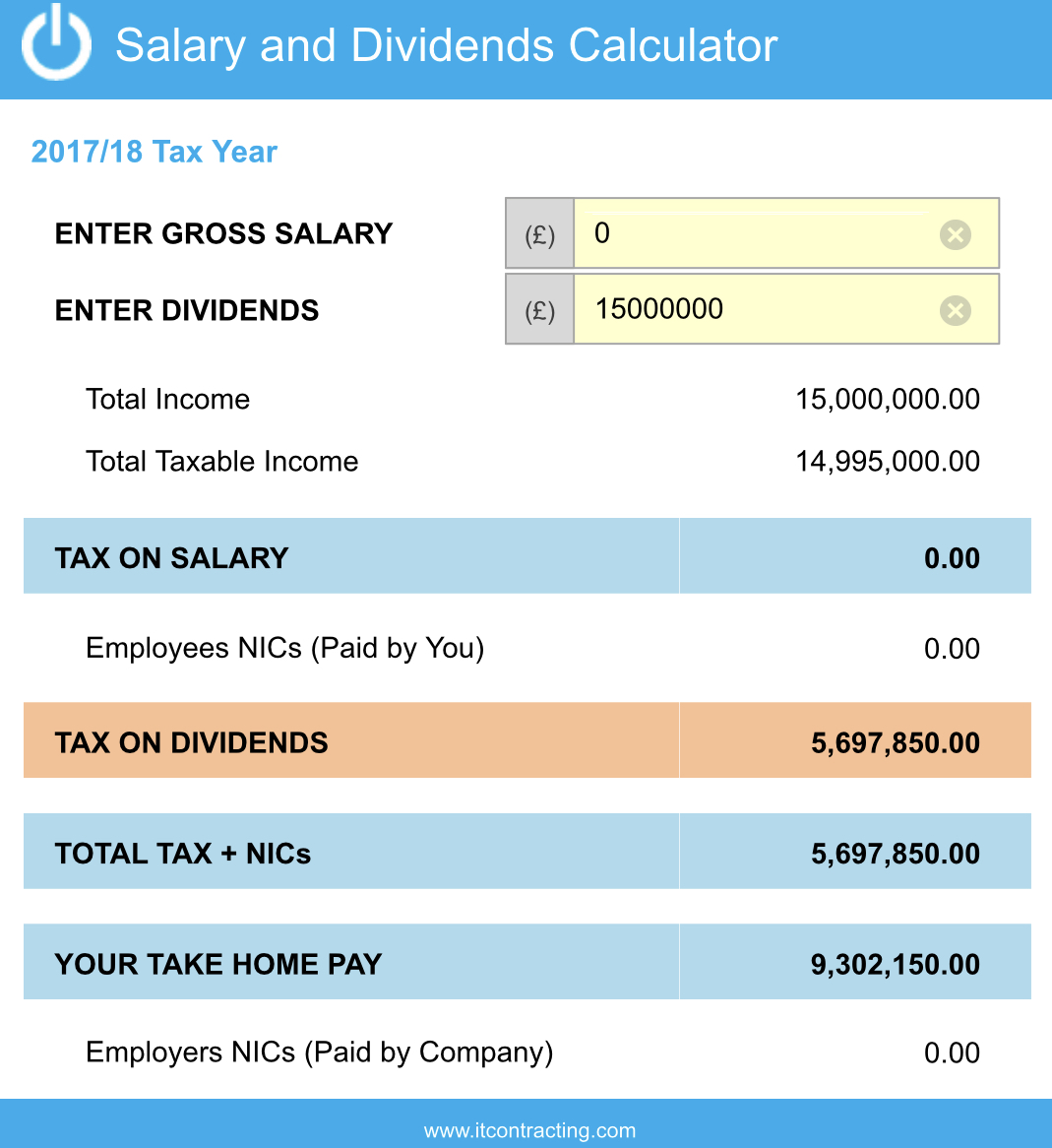Open the www.itcontracting.com link
The width and height of the screenshot is (1052, 1148).
click(529, 1130)
